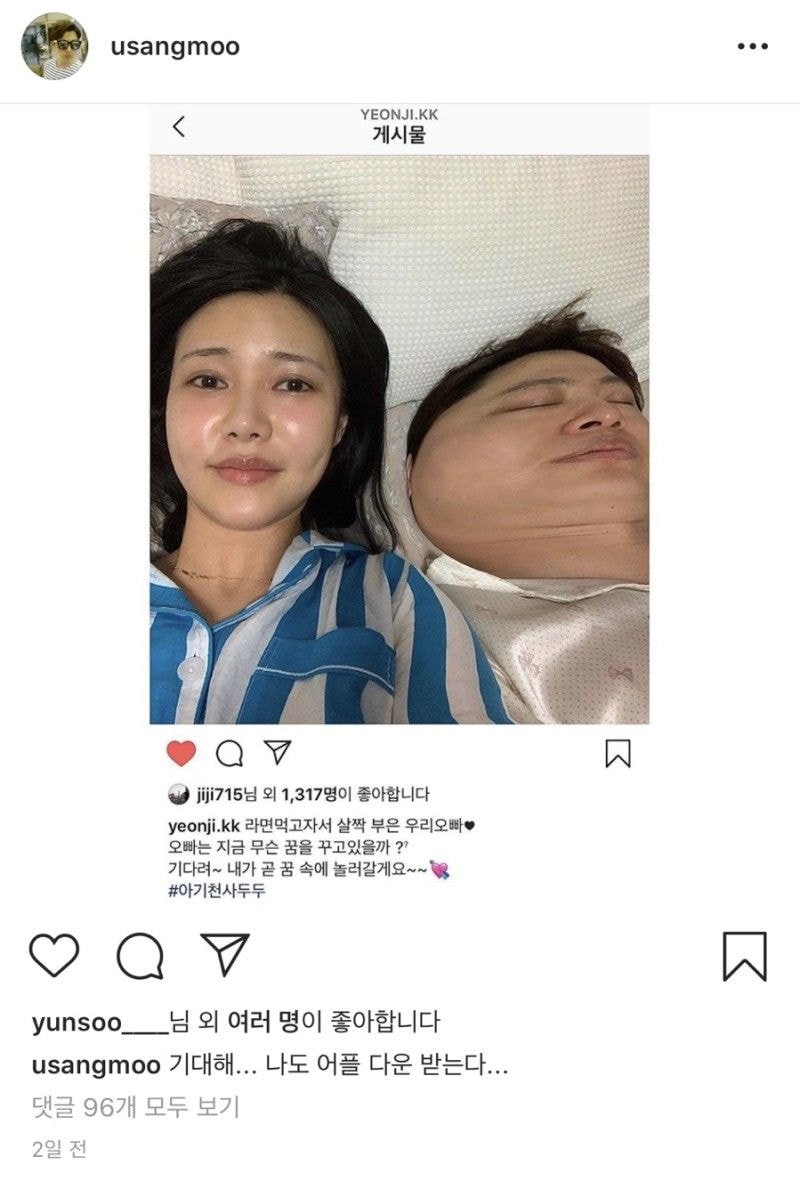The height and width of the screenshot is (1189, 800).
Task: Open the posted photo
Action: 399,440
